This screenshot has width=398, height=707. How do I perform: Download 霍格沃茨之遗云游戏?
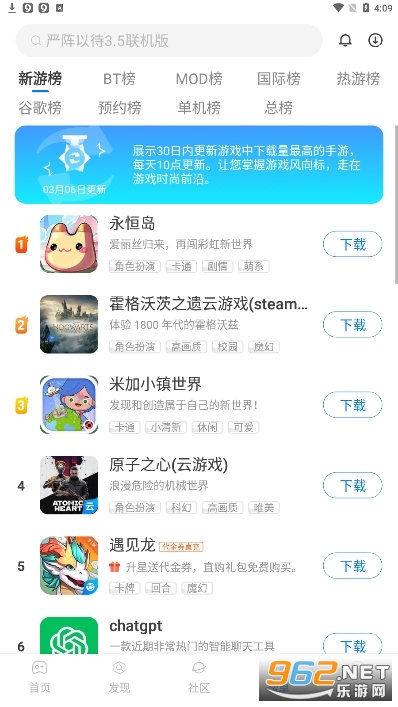[352, 325]
